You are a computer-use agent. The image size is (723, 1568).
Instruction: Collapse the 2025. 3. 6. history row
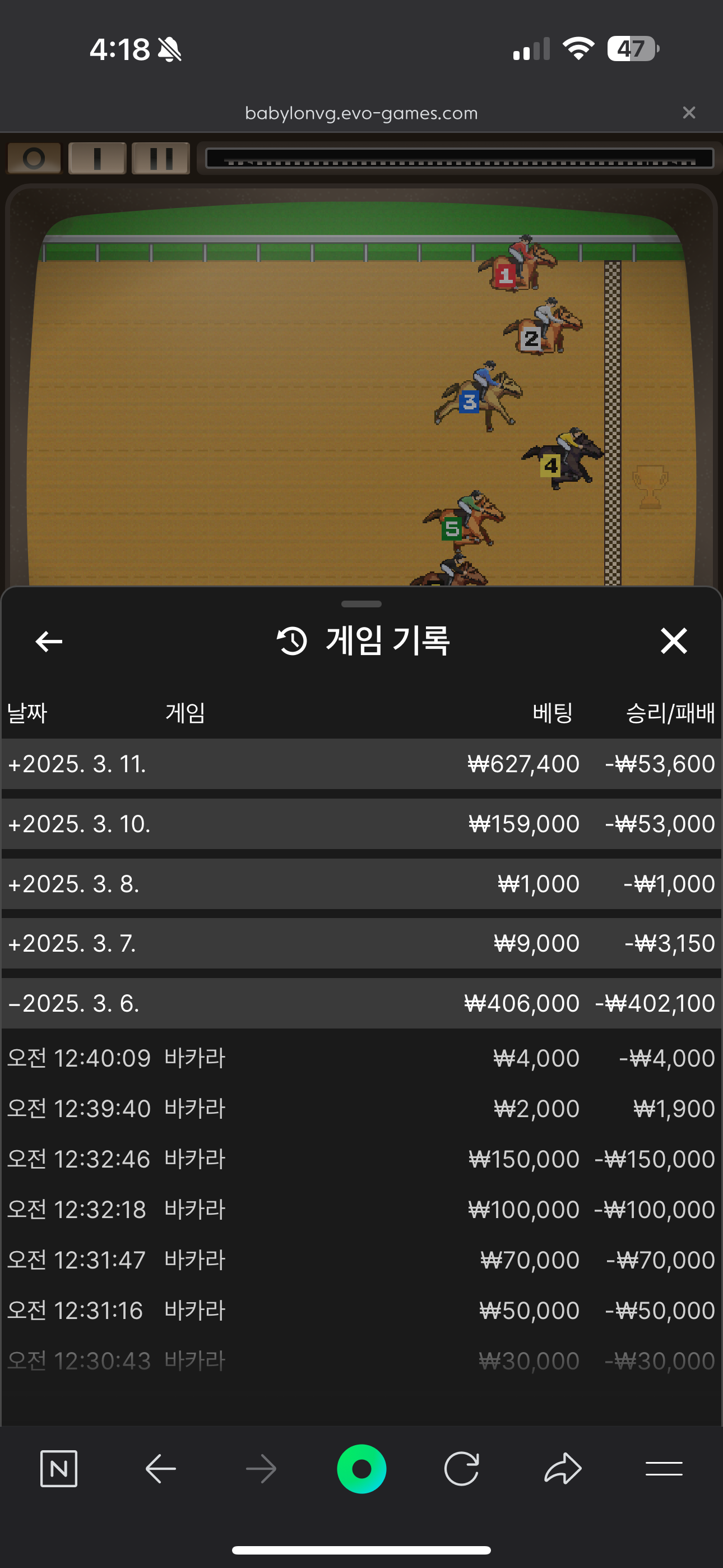361,1003
